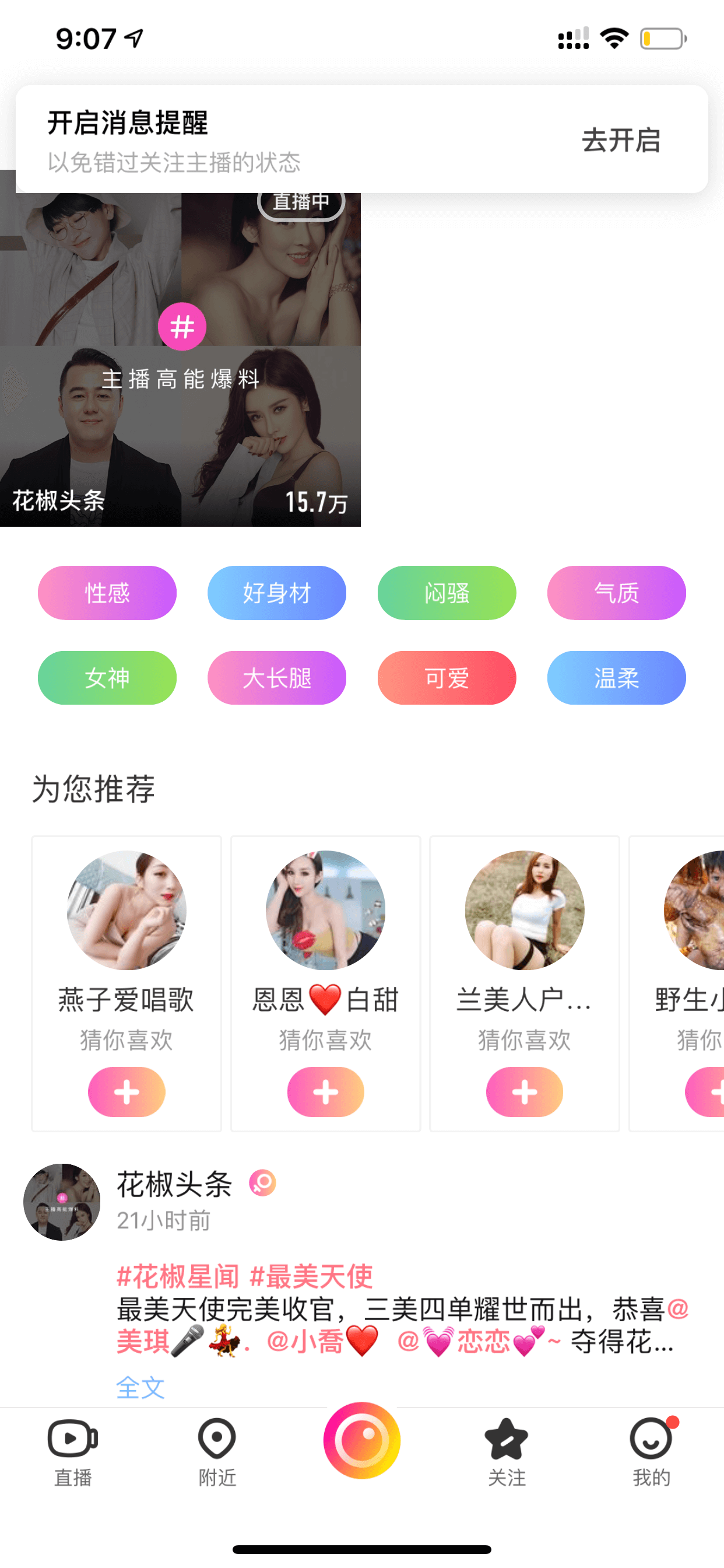Select the 性感 tag chip
This screenshot has width=724, height=1568.
tap(107, 593)
